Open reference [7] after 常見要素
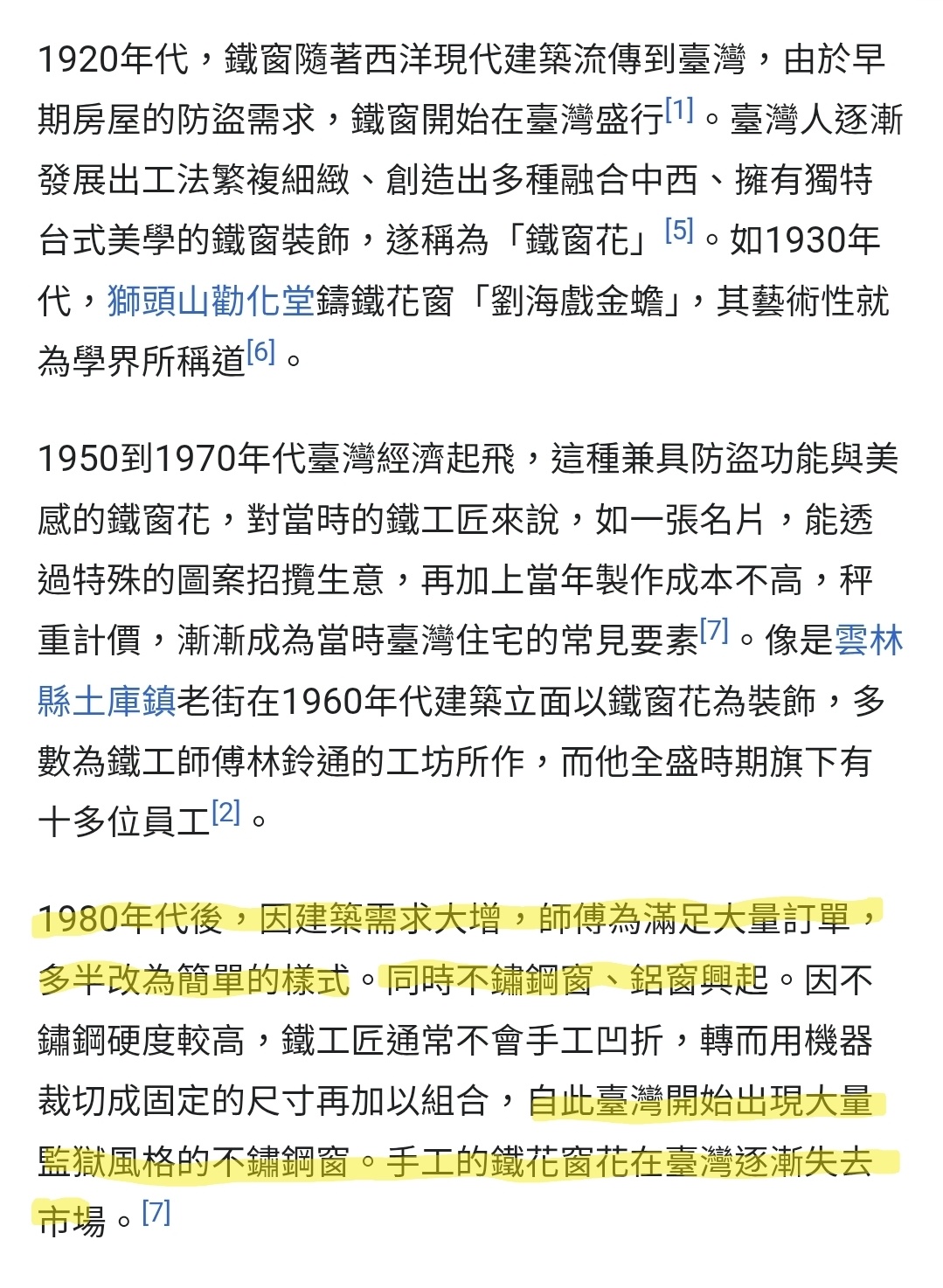Viewport: 943px width, 1288px height. coord(714,630)
